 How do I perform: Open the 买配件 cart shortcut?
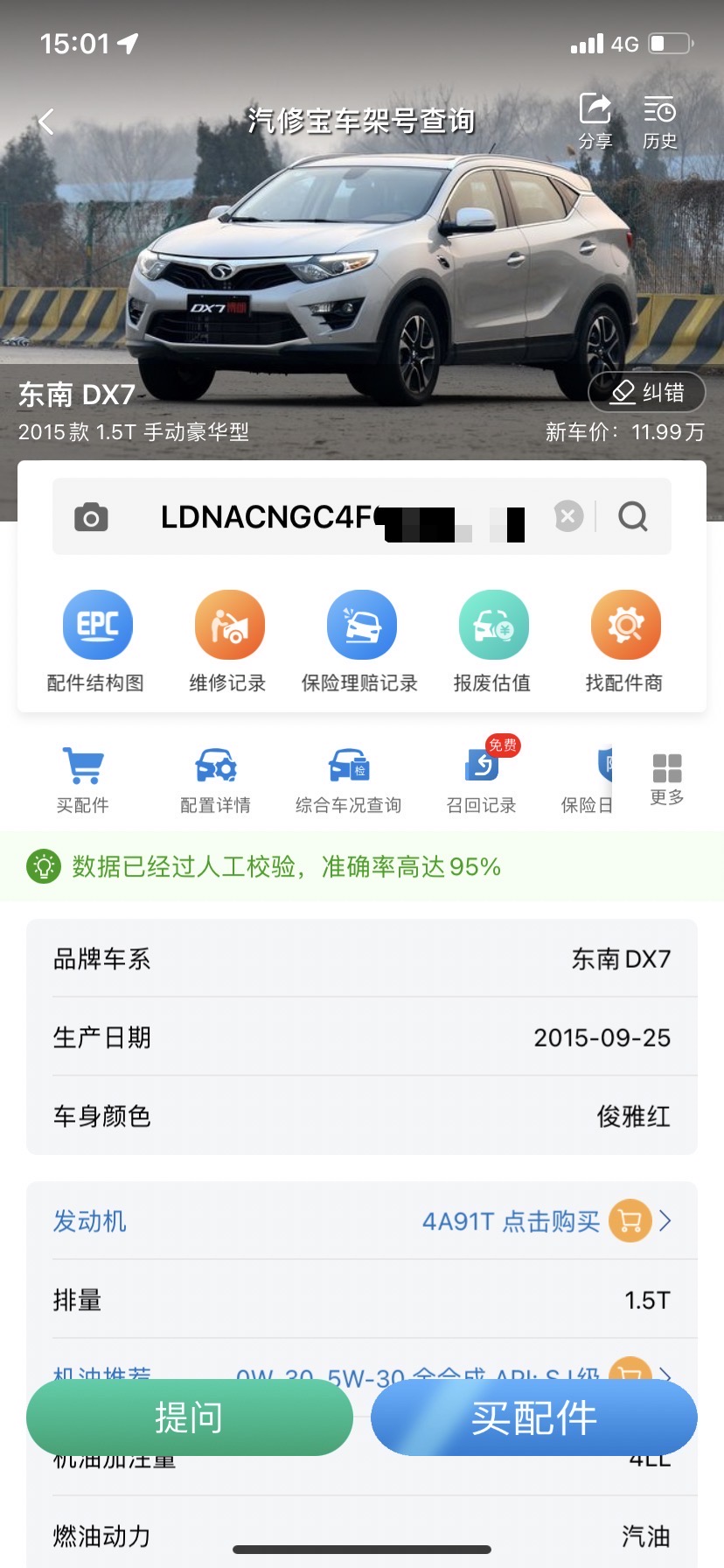pos(83,779)
